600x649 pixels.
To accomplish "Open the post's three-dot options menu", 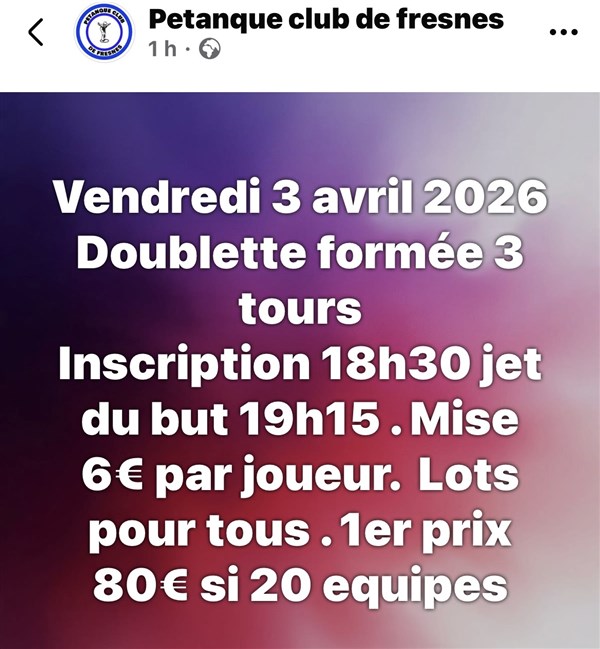I will coord(564,32).
